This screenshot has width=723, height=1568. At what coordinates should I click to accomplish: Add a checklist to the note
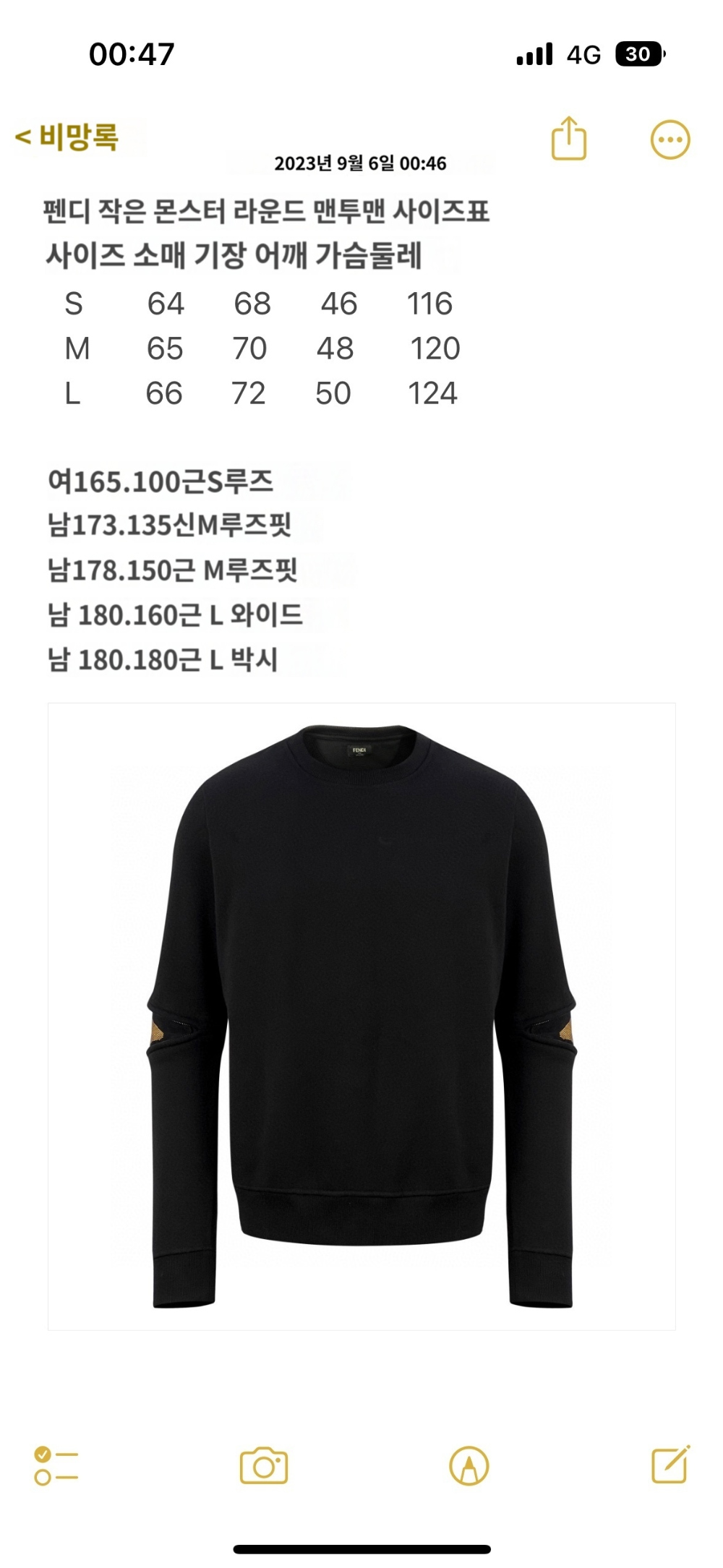click(56, 1466)
